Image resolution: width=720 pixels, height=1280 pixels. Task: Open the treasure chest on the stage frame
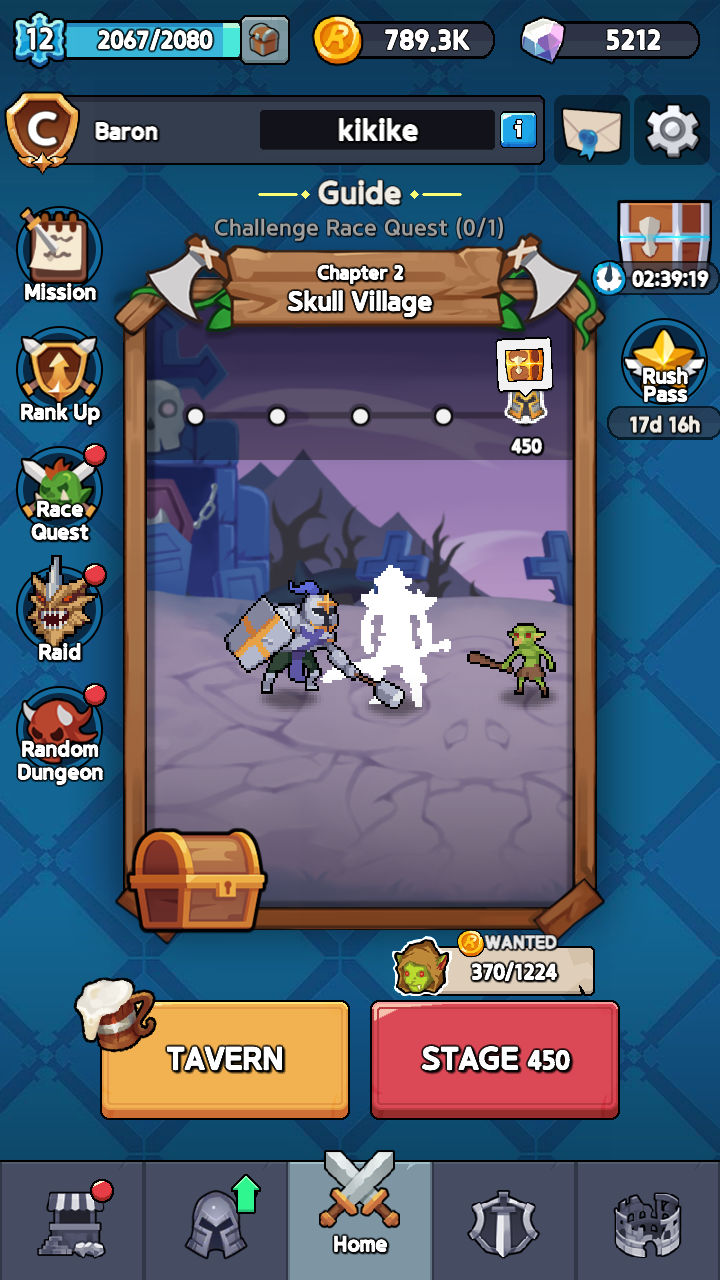tap(197, 880)
